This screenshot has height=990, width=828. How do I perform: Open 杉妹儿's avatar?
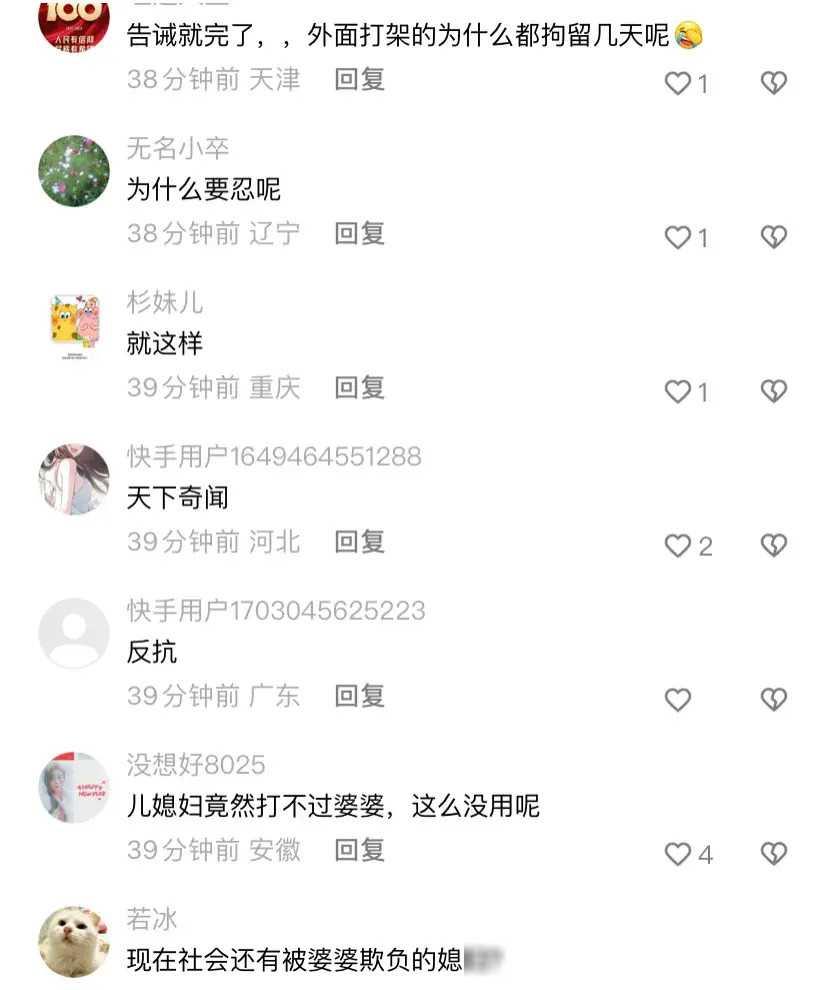click(x=74, y=326)
